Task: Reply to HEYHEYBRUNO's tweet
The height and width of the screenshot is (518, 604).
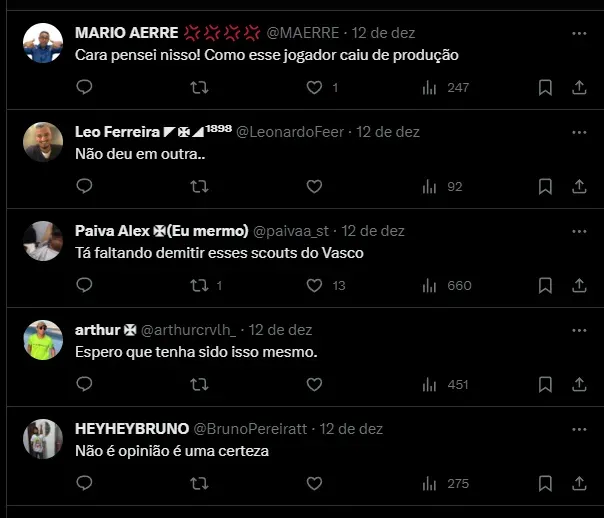Action: pyautogui.click(x=85, y=483)
